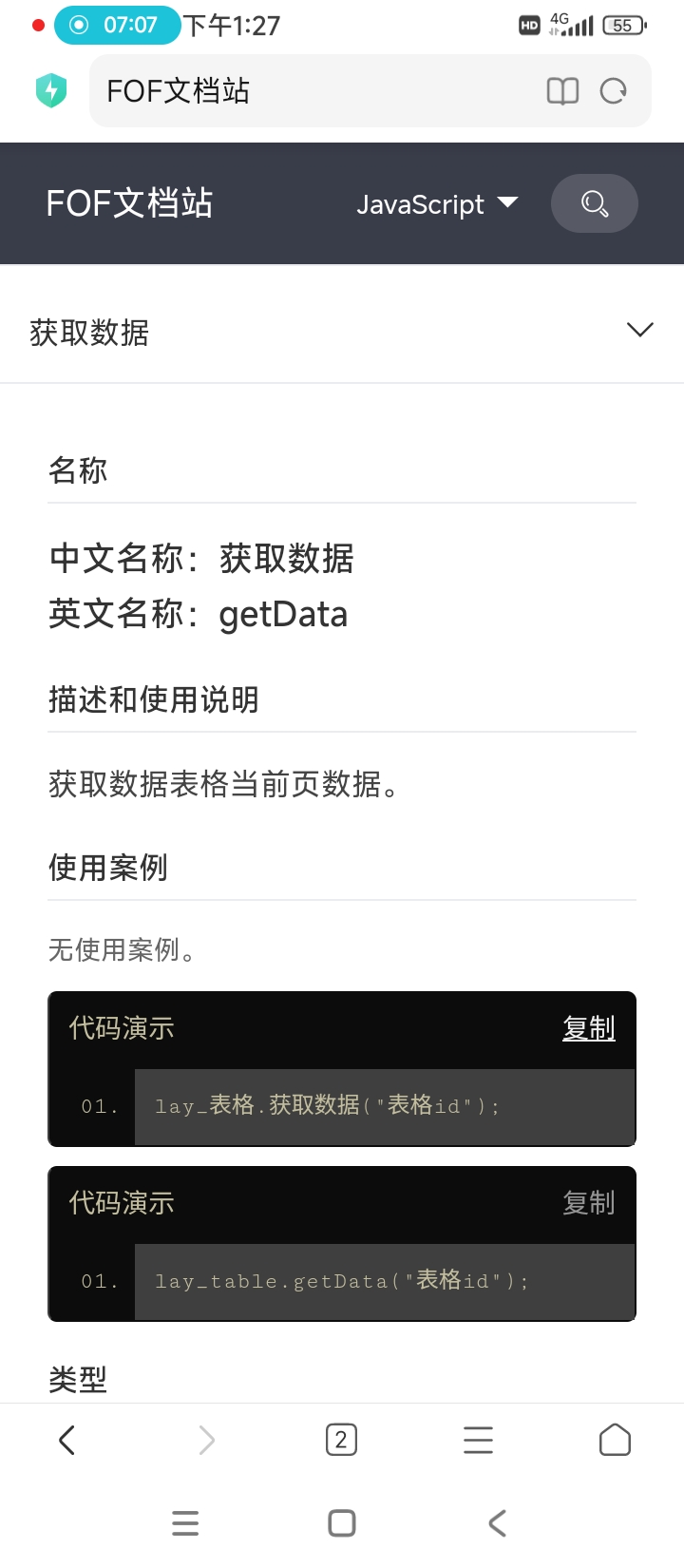Go forward in the browser
The height and width of the screenshot is (1568, 684).
click(206, 1440)
